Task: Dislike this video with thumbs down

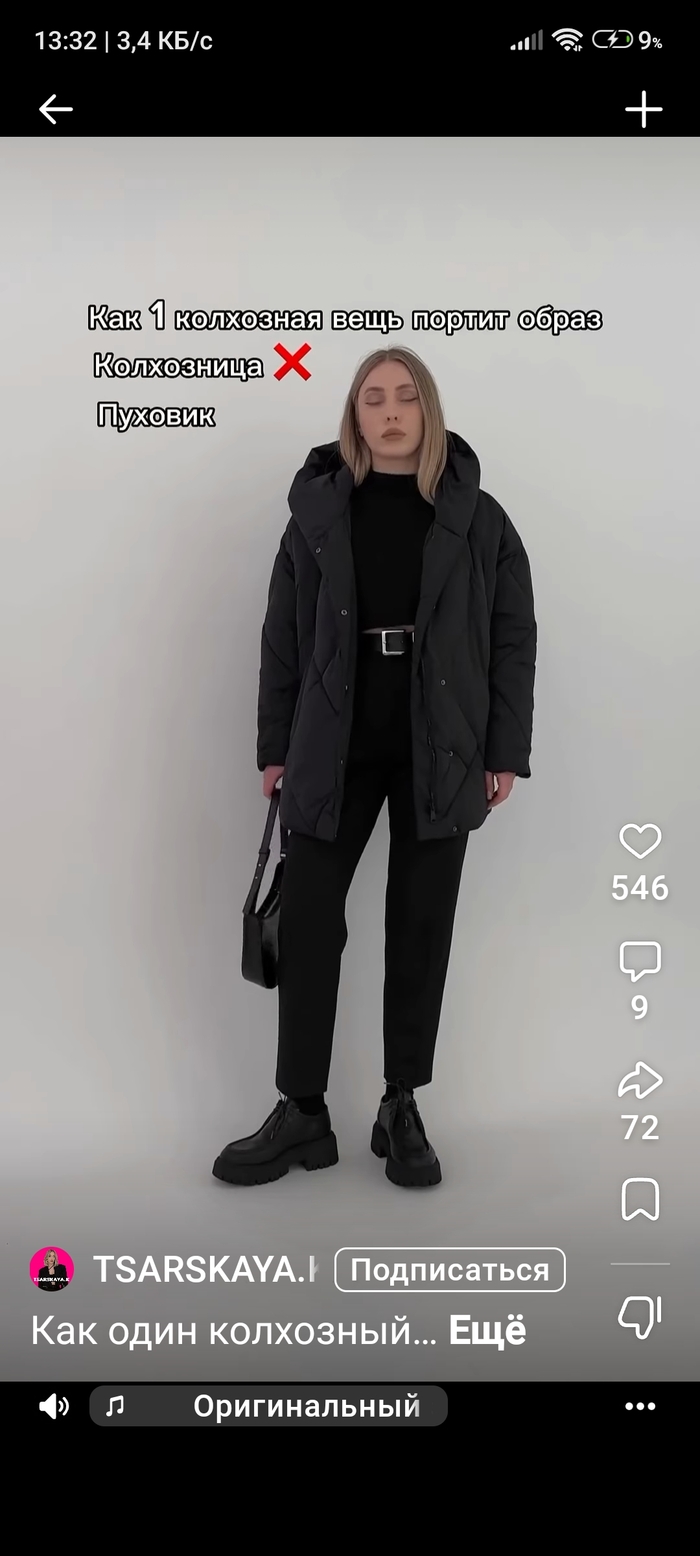Action: tap(640, 1316)
